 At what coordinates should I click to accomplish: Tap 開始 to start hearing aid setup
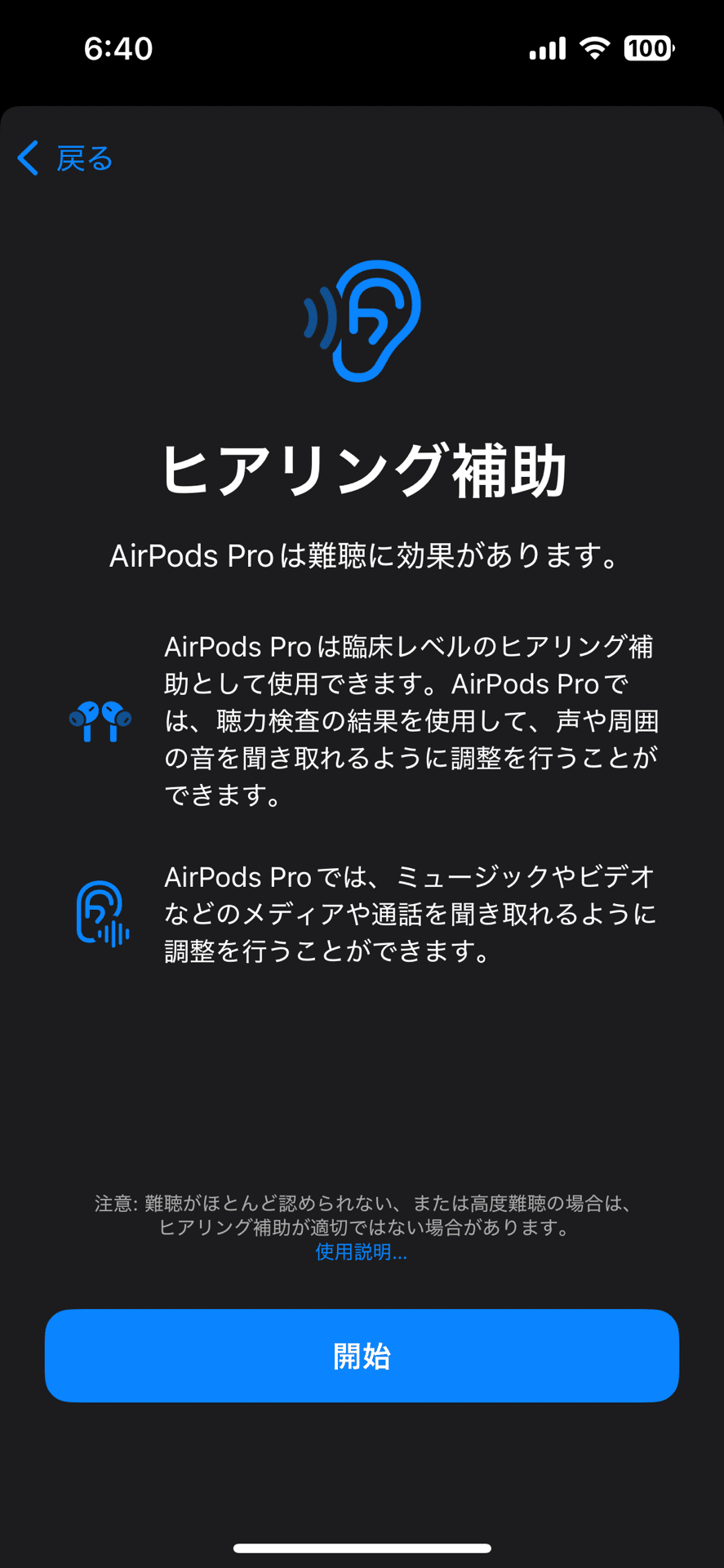[362, 1356]
